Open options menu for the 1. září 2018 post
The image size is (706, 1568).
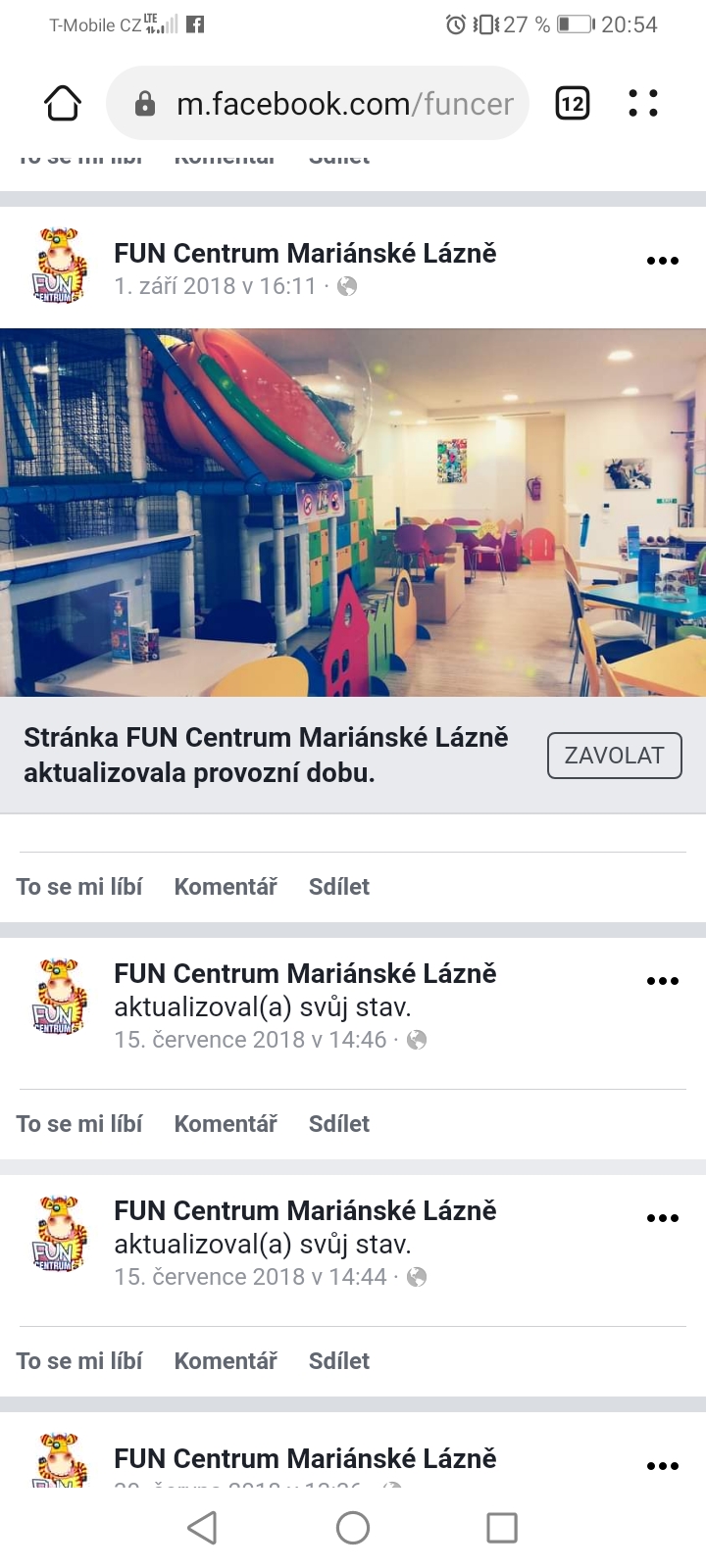pyautogui.click(x=663, y=261)
